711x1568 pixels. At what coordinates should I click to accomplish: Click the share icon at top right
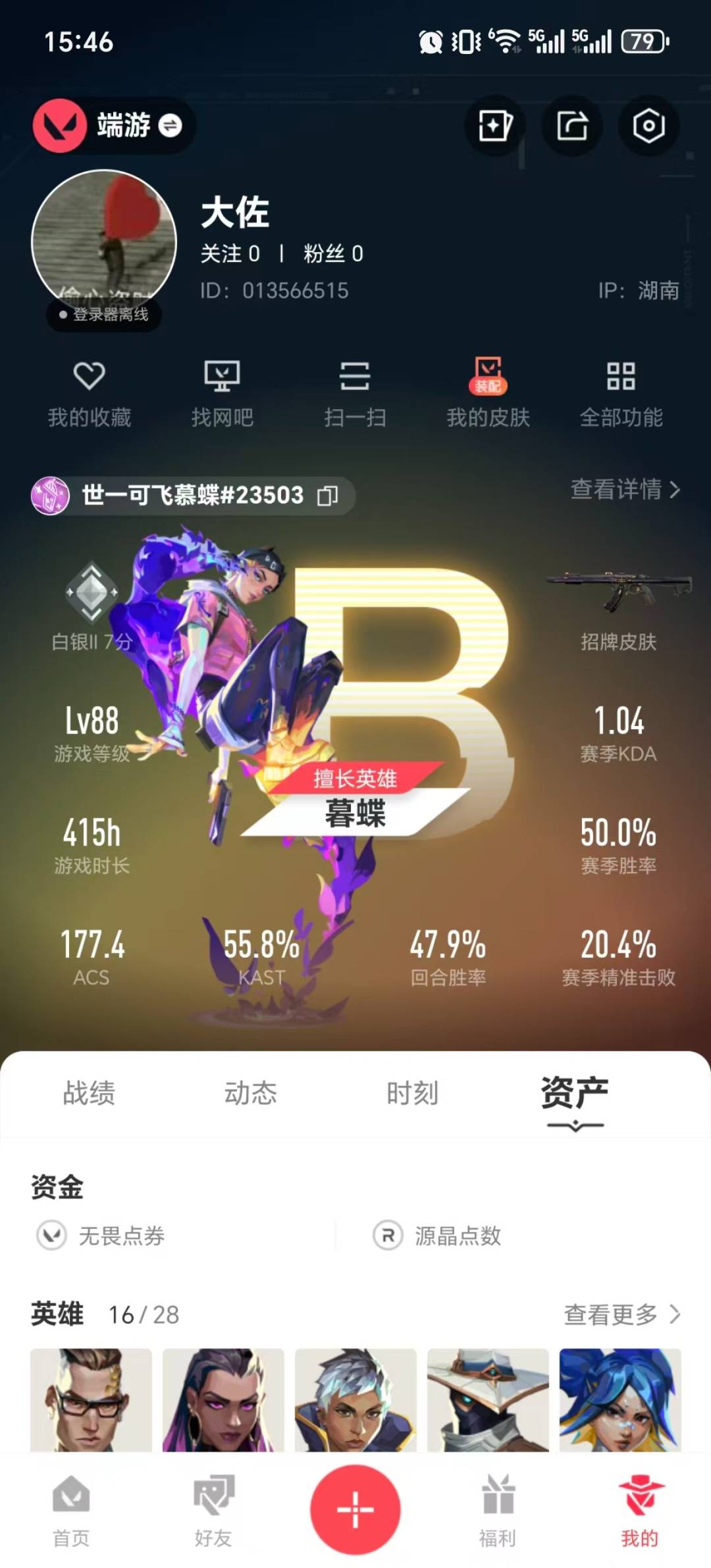(572, 127)
